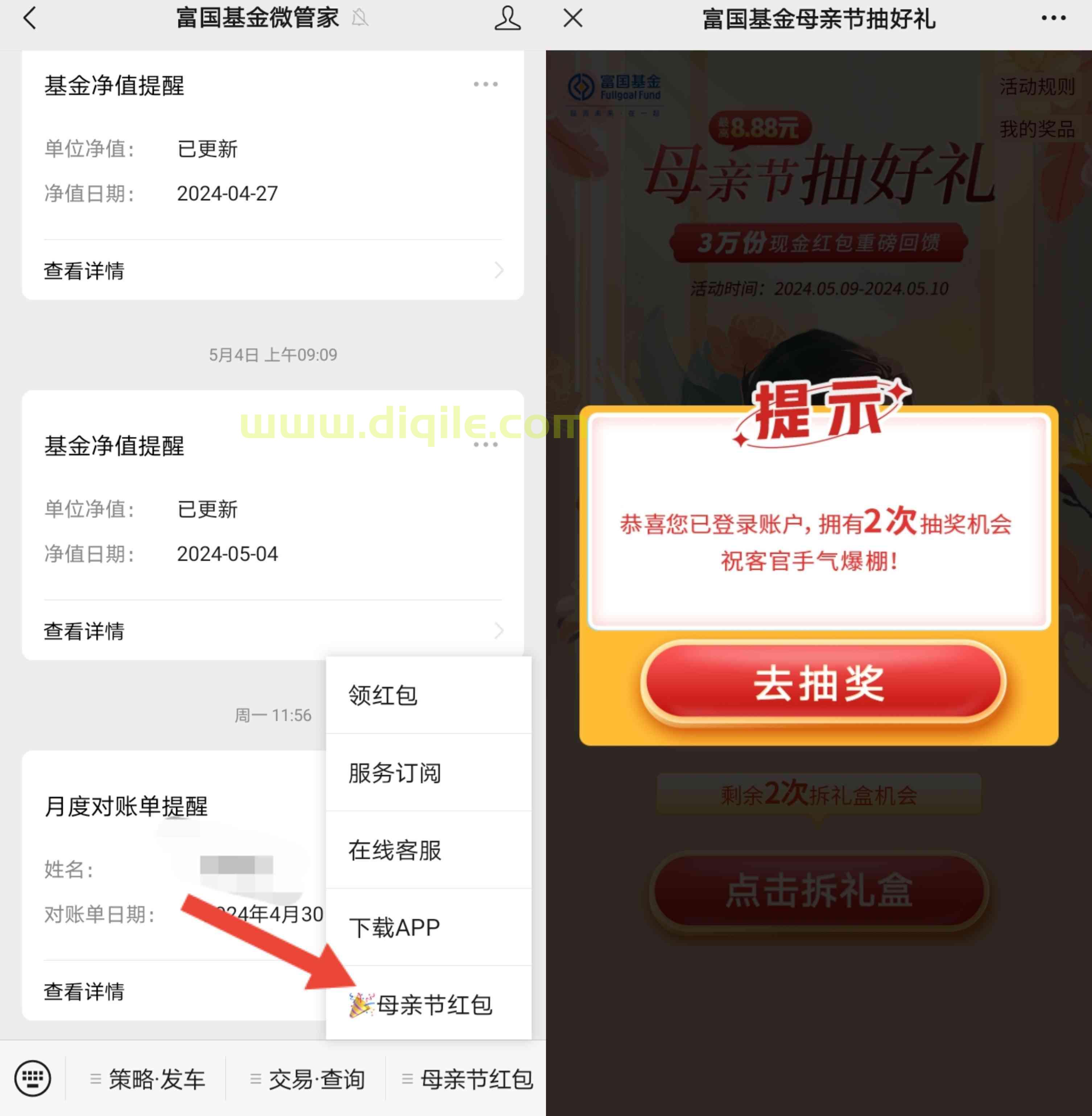View details of 2024-04-27 net value card

pos(272,271)
